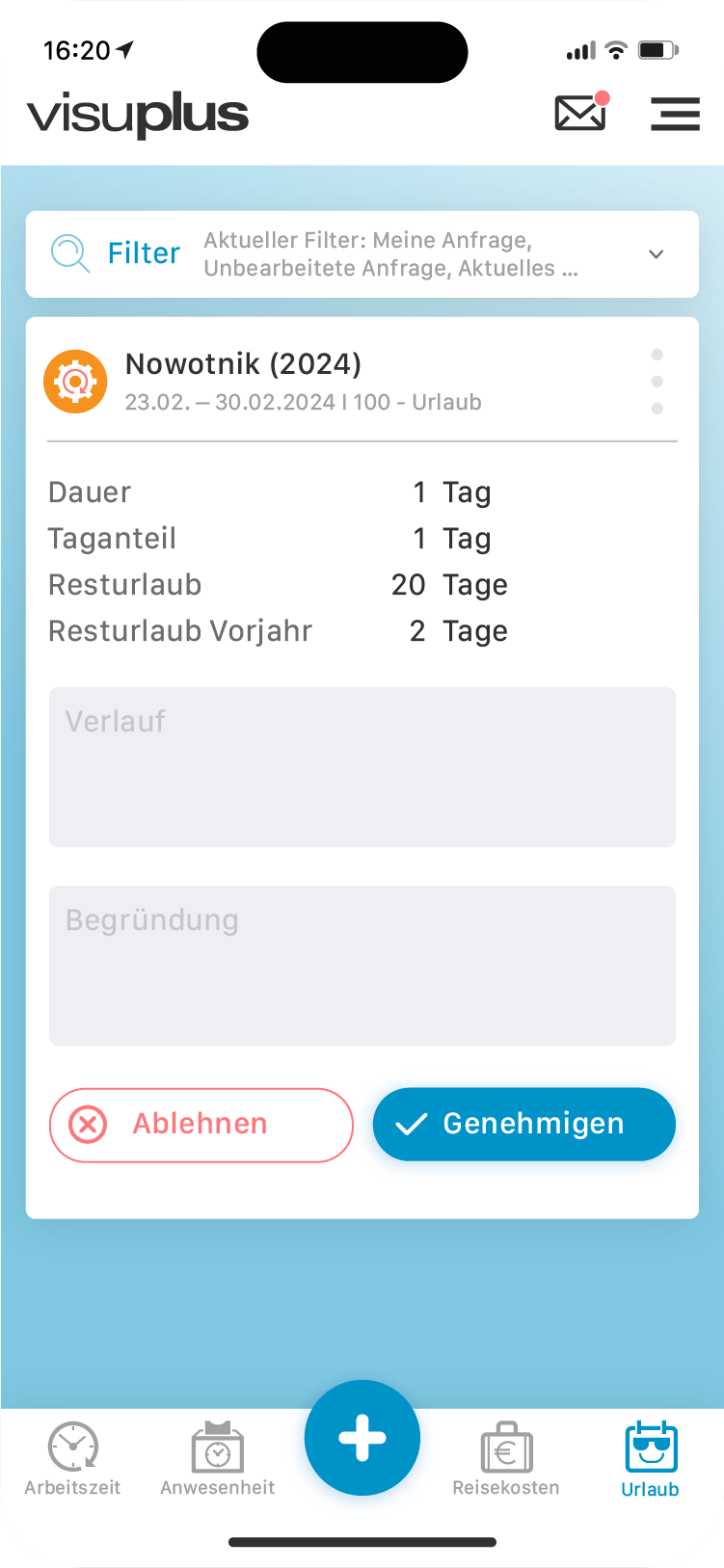Open the Arbeitszeit section
The height and width of the screenshot is (1568, 724).
[72, 1457]
